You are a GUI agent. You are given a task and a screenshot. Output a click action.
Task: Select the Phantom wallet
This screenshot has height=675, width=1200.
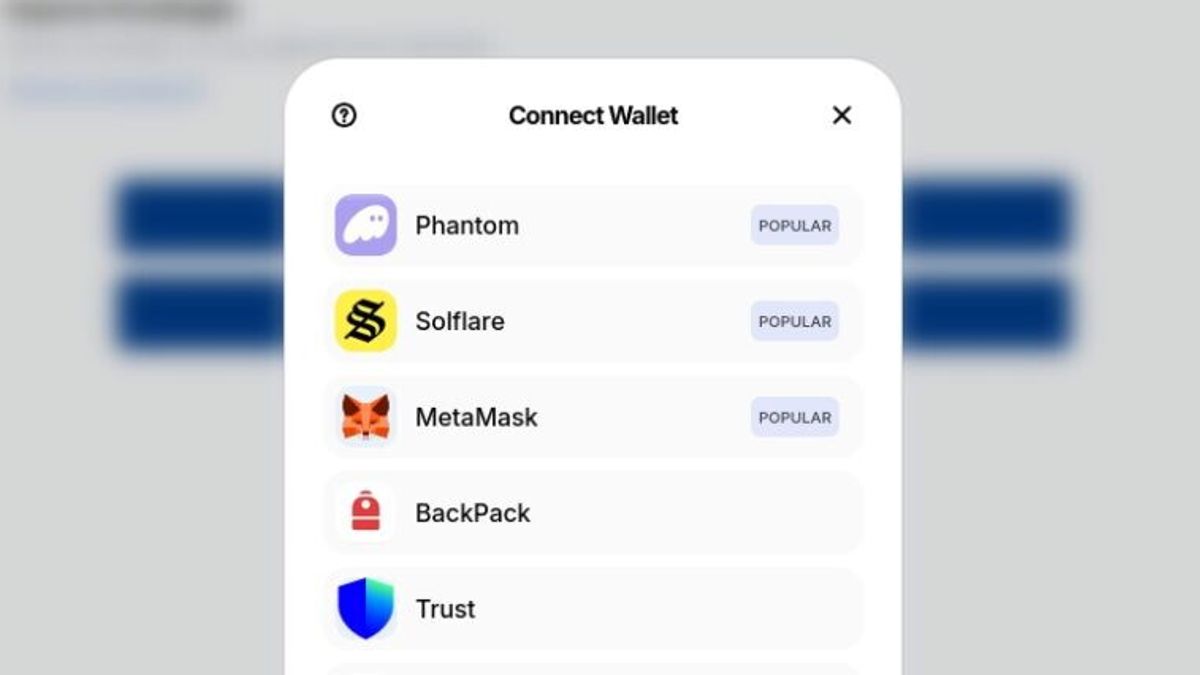[592, 226]
